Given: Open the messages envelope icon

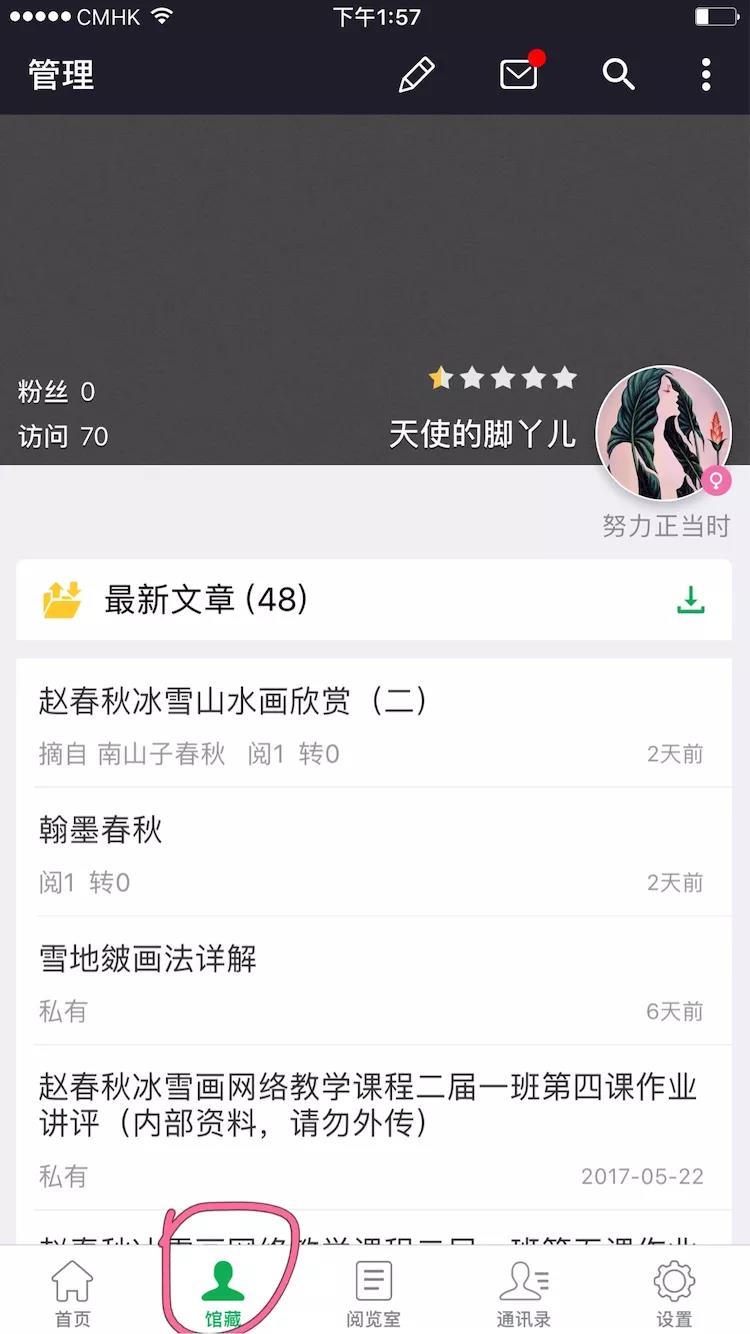Looking at the screenshot, I should pyautogui.click(x=519, y=75).
